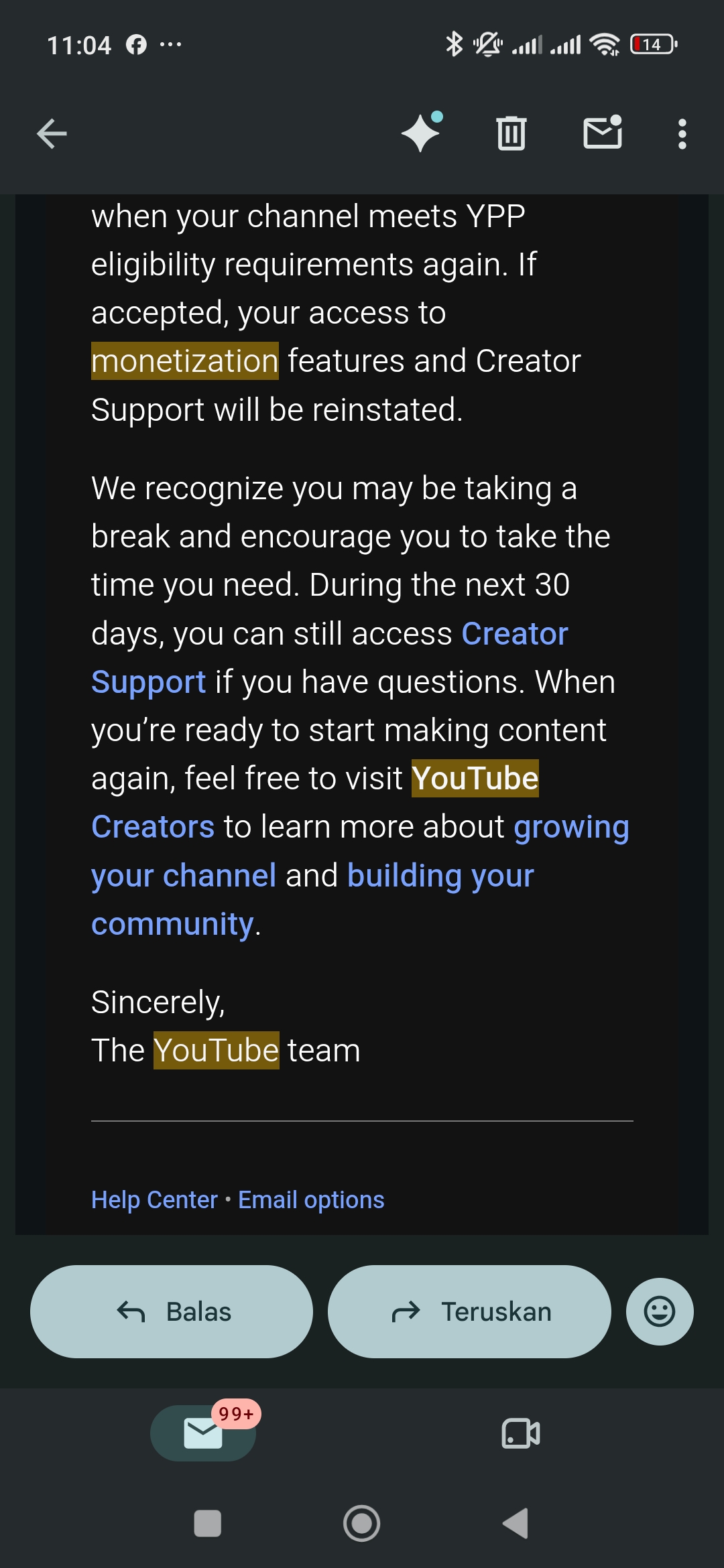
Task: Open the three-dot overflow menu
Action: click(682, 134)
